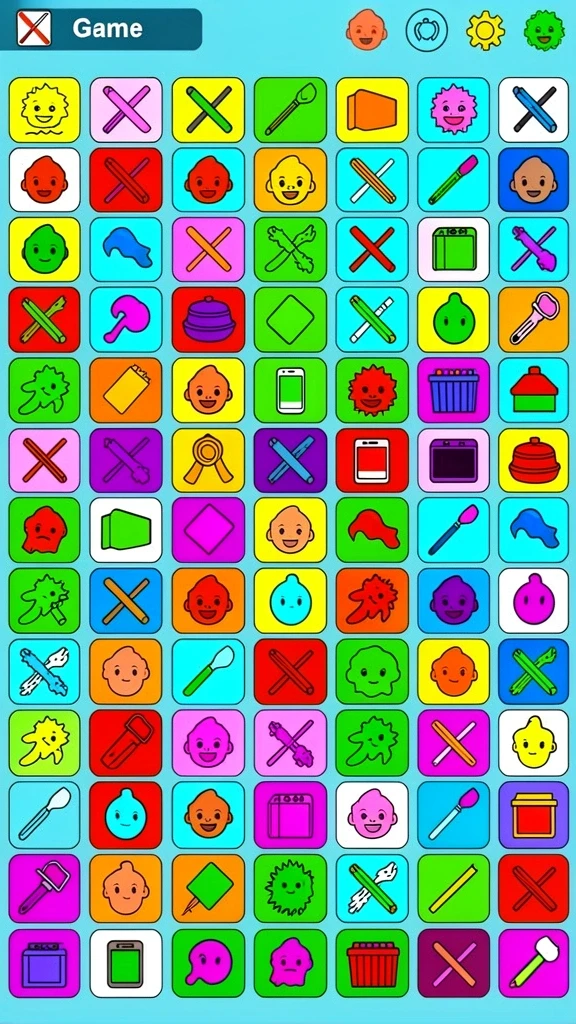Choose the pink mushroom on the cyan tile
The image size is (576, 1024).
click(x=126, y=320)
